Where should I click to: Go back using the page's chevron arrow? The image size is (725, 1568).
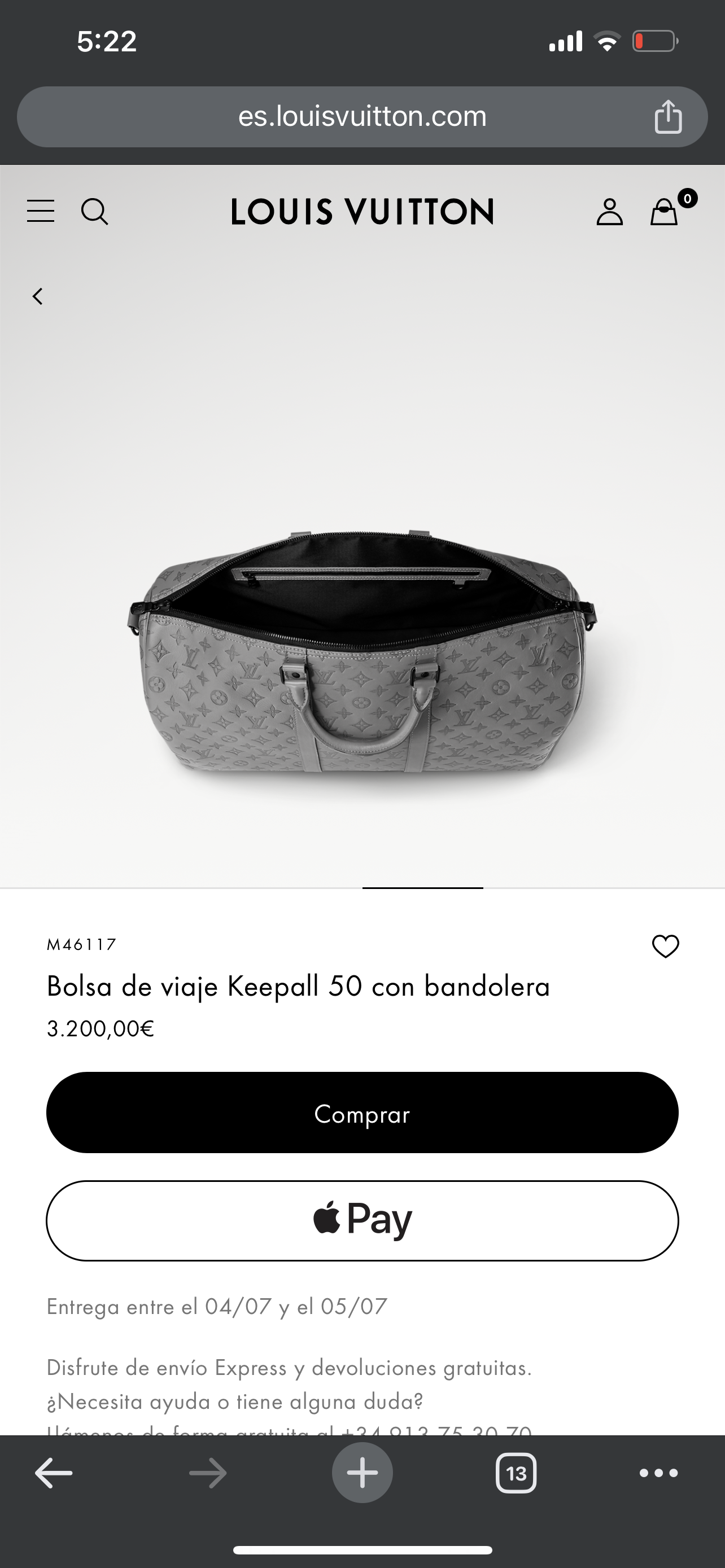(39, 296)
